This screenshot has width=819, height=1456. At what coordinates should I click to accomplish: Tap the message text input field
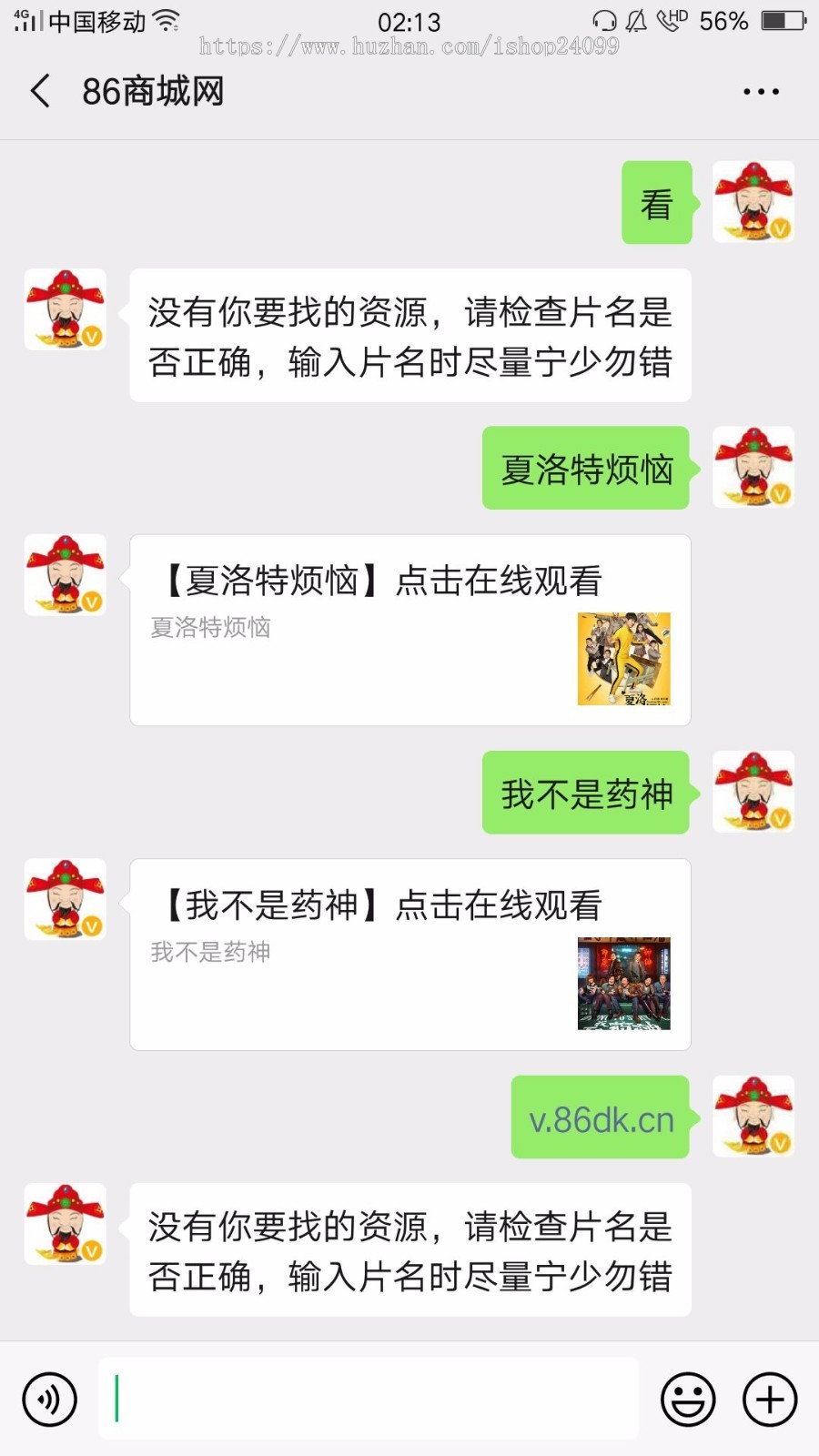coord(364,1399)
